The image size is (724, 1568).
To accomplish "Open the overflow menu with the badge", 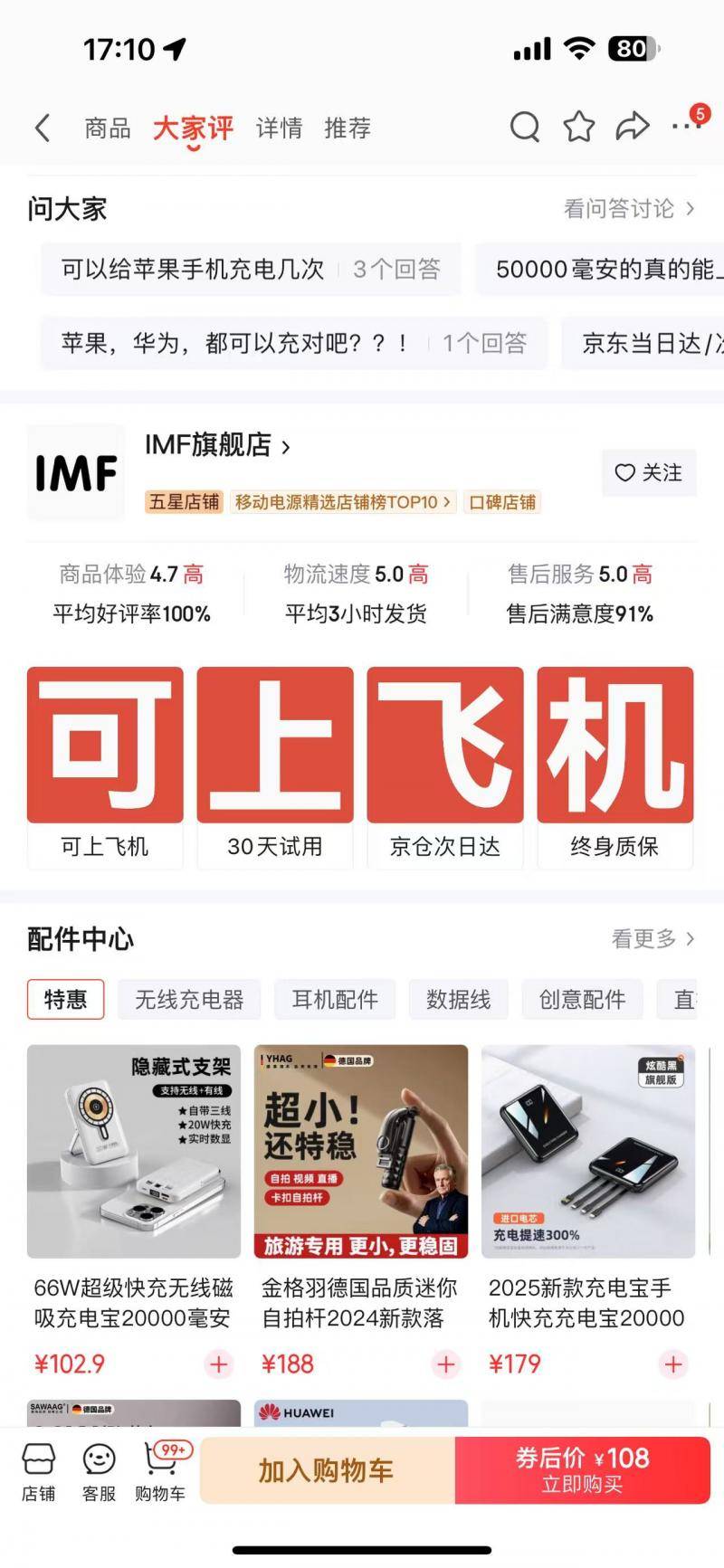I will [x=687, y=126].
